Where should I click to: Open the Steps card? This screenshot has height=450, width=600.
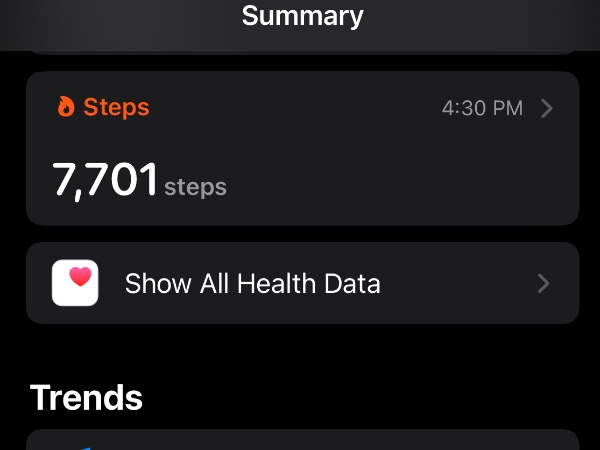(302, 148)
